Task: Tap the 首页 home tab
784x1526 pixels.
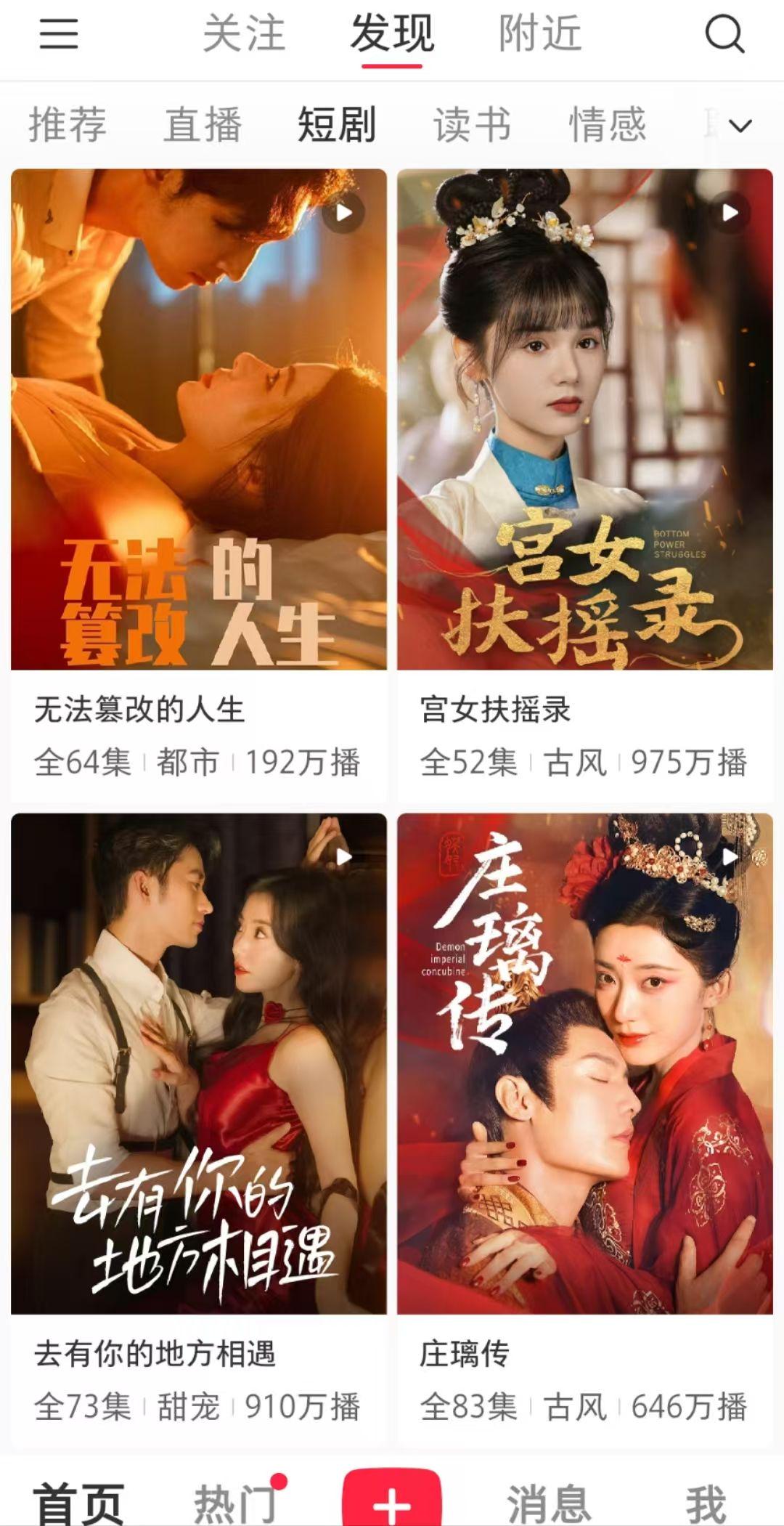Action: pyautogui.click(x=78, y=1503)
